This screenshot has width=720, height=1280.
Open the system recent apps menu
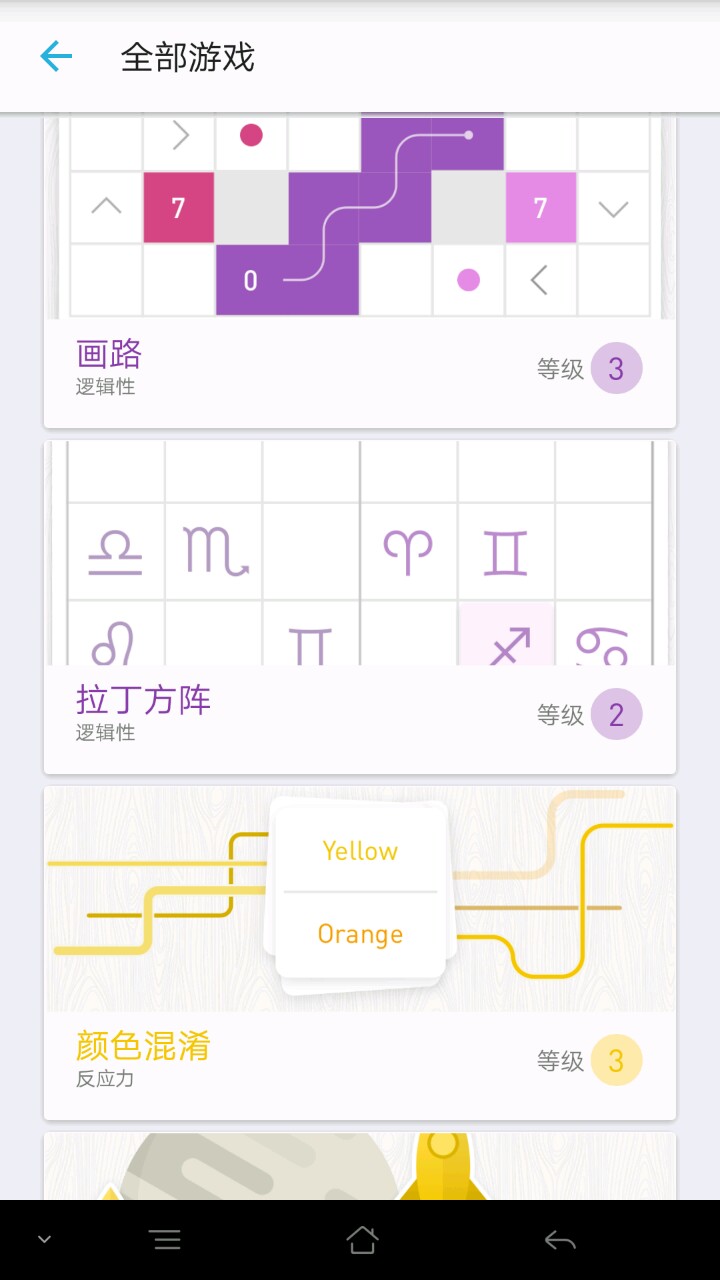(x=166, y=1240)
